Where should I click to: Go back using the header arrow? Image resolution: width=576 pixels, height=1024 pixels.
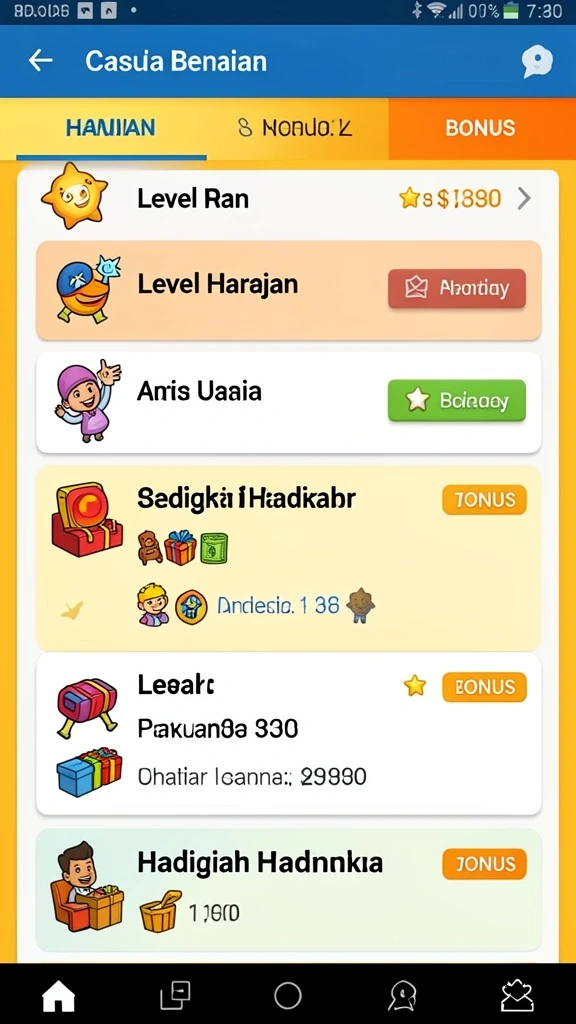coord(40,61)
